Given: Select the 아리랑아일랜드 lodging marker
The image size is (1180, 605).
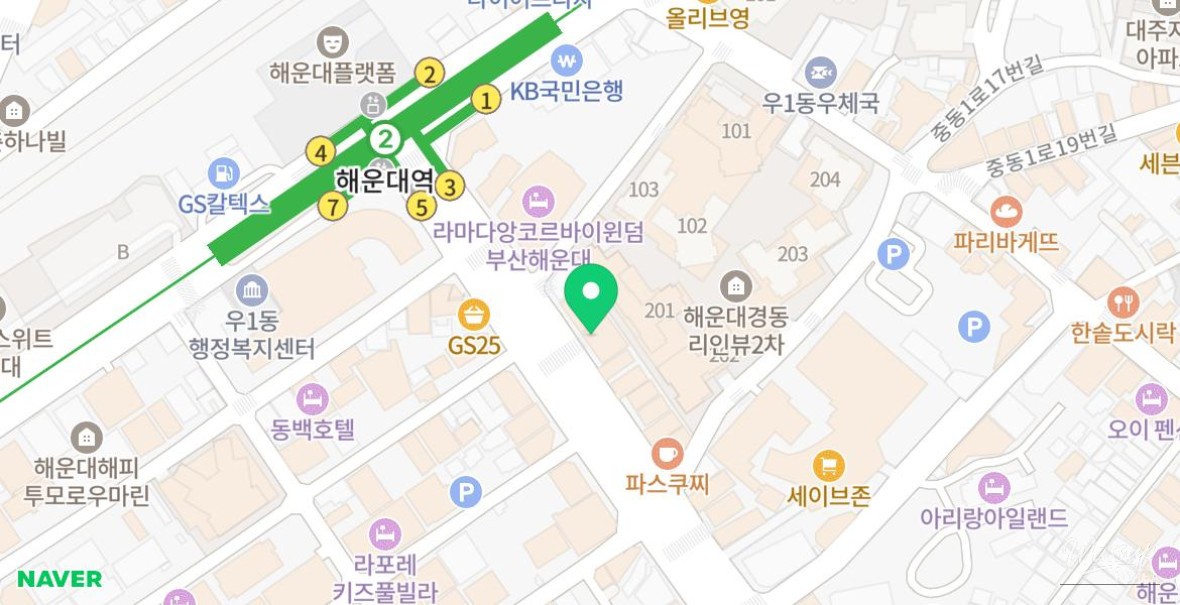Looking at the screenshot, I should pos(993,488).
